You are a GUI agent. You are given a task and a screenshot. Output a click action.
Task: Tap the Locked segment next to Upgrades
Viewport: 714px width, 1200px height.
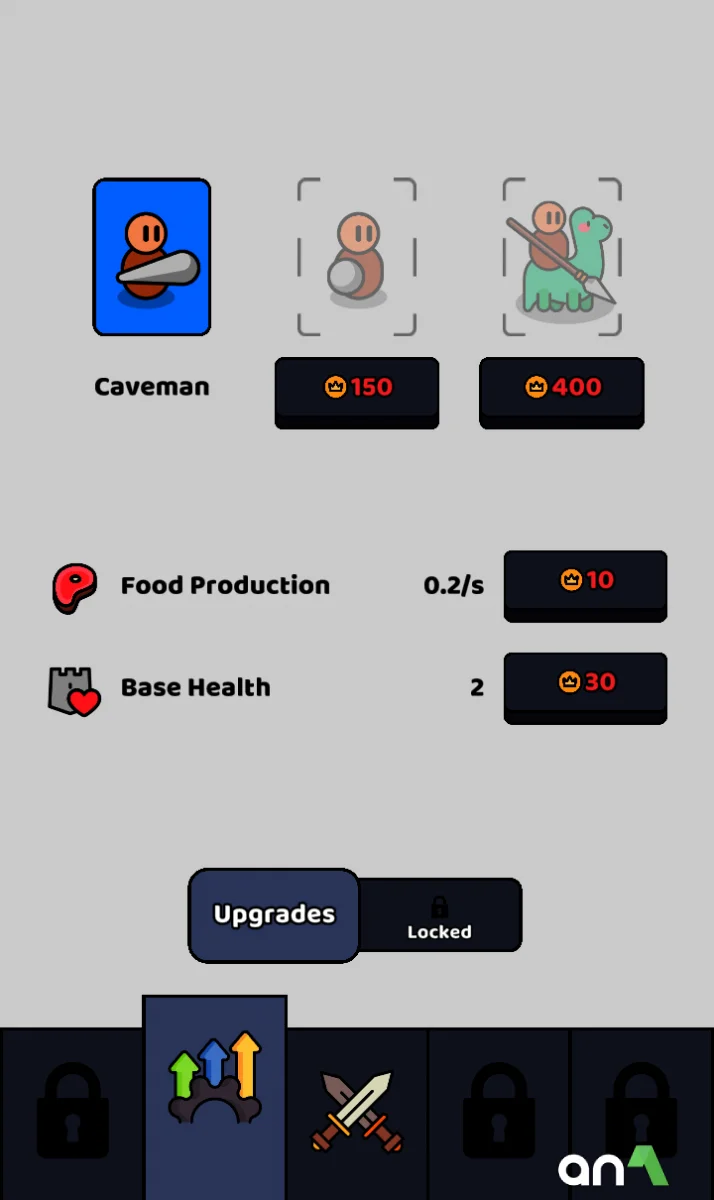pyautogui.click(x=440, y=916)
